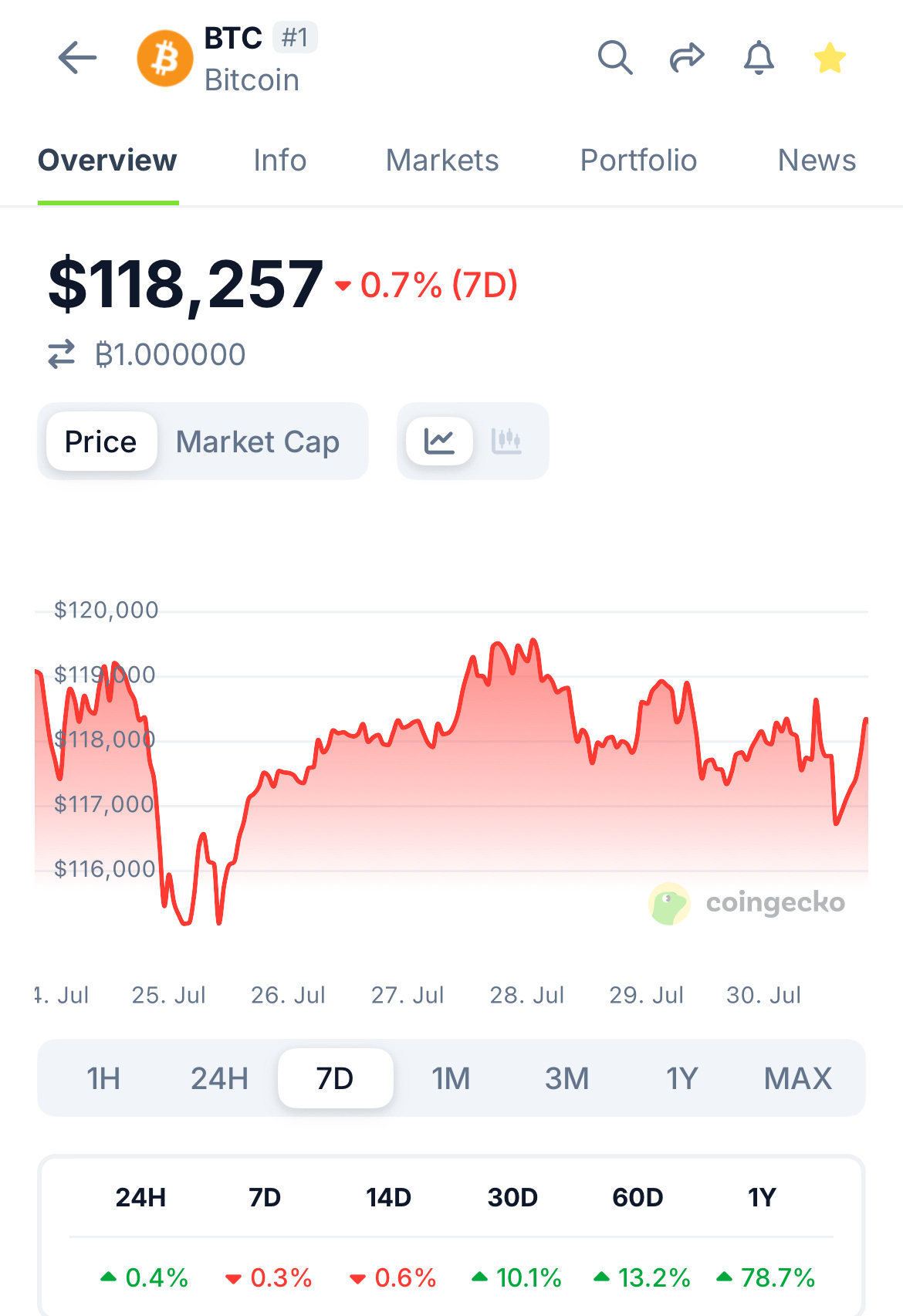Open the Markets tab
903x1316 pixels.
[442, 161]
